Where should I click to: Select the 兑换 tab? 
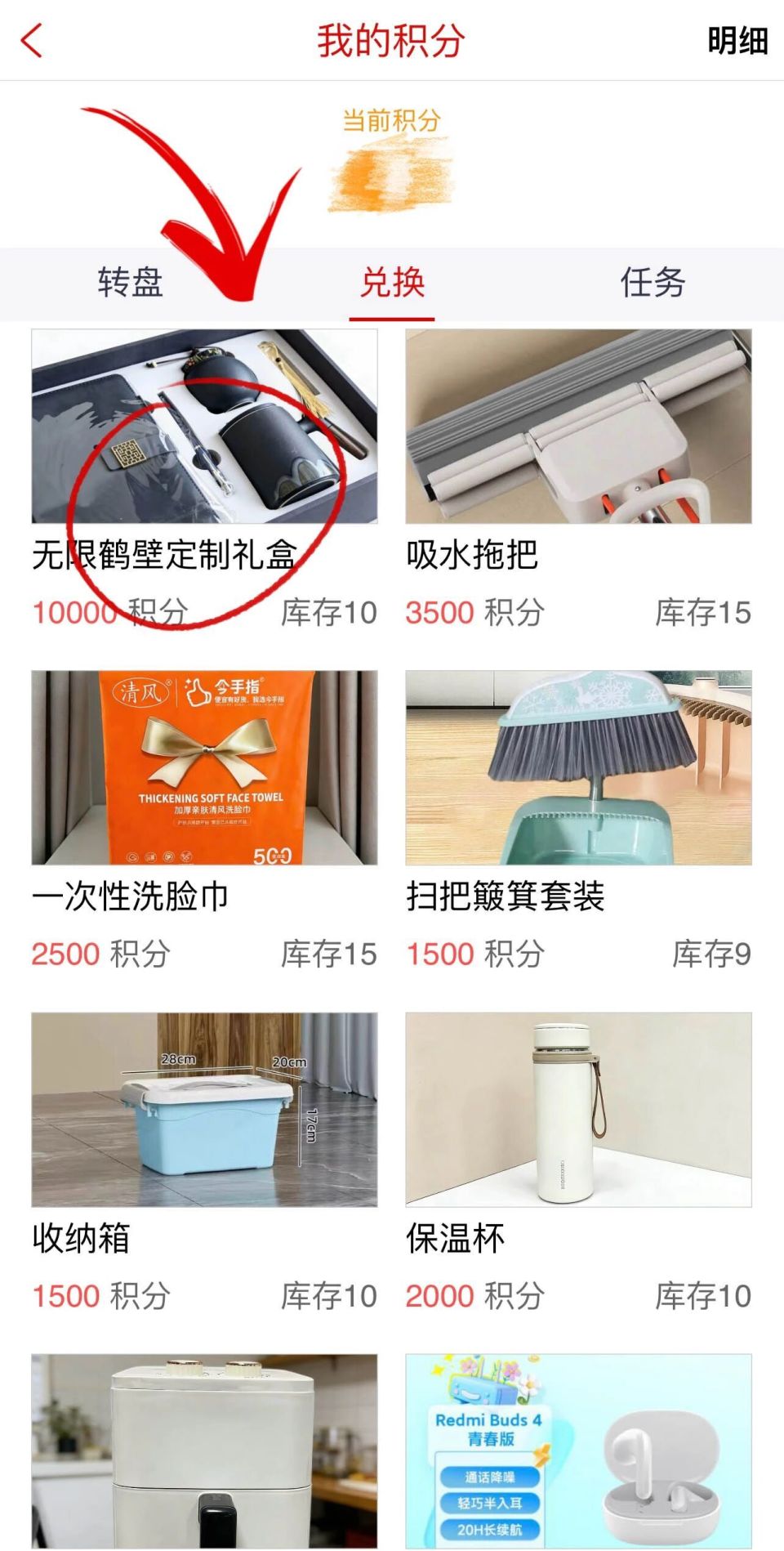394,282
